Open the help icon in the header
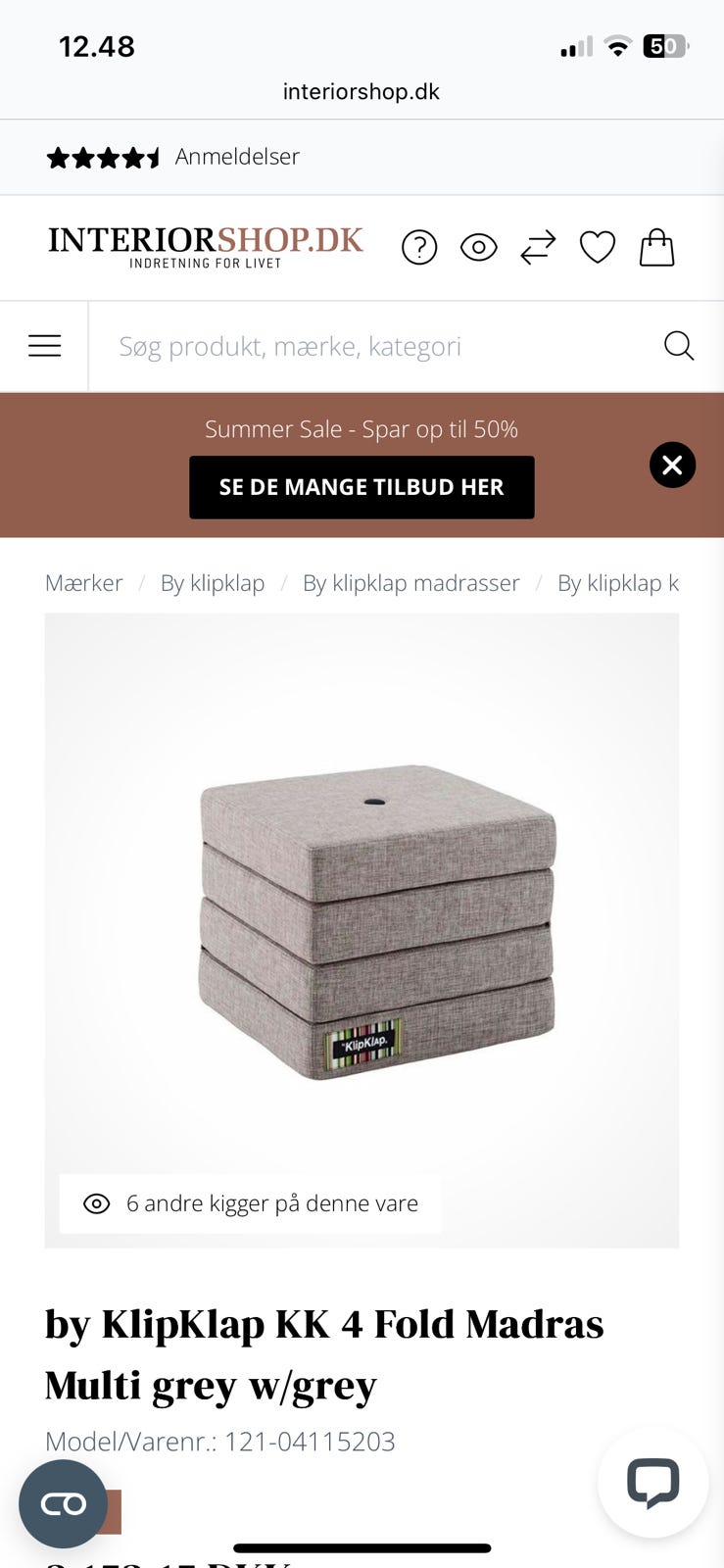This screenshot has width=724, height=1568. pyautogui.click(x=419, y=247)
